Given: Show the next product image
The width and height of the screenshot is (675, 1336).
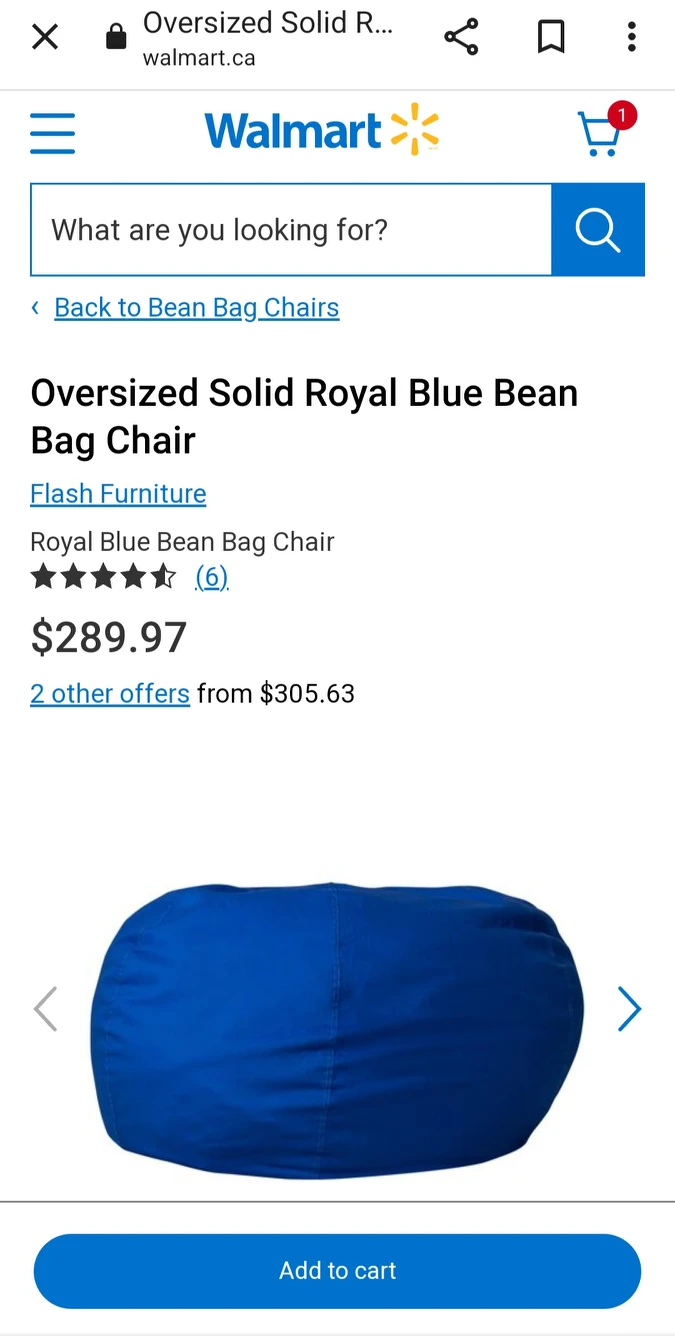Looking at the screenshot, I should pos(629,1009).
